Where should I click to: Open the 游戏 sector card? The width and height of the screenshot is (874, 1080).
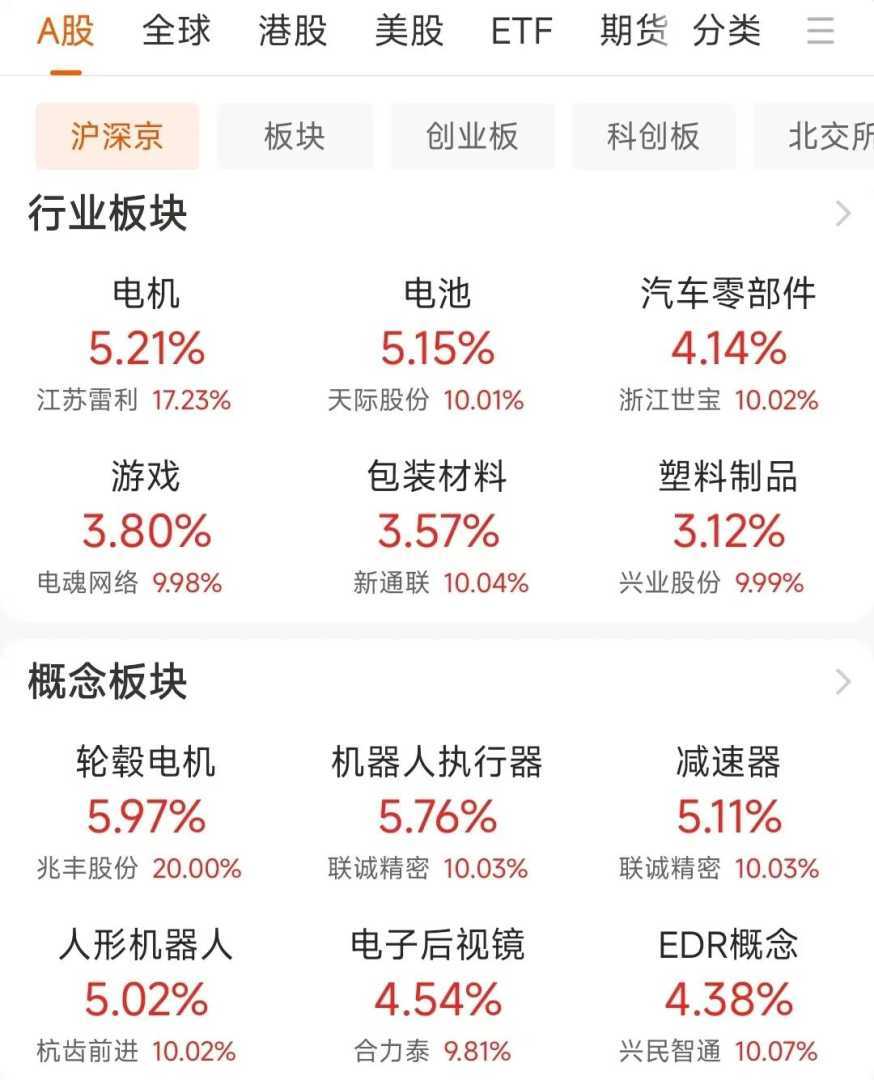(x=146, y=530)
